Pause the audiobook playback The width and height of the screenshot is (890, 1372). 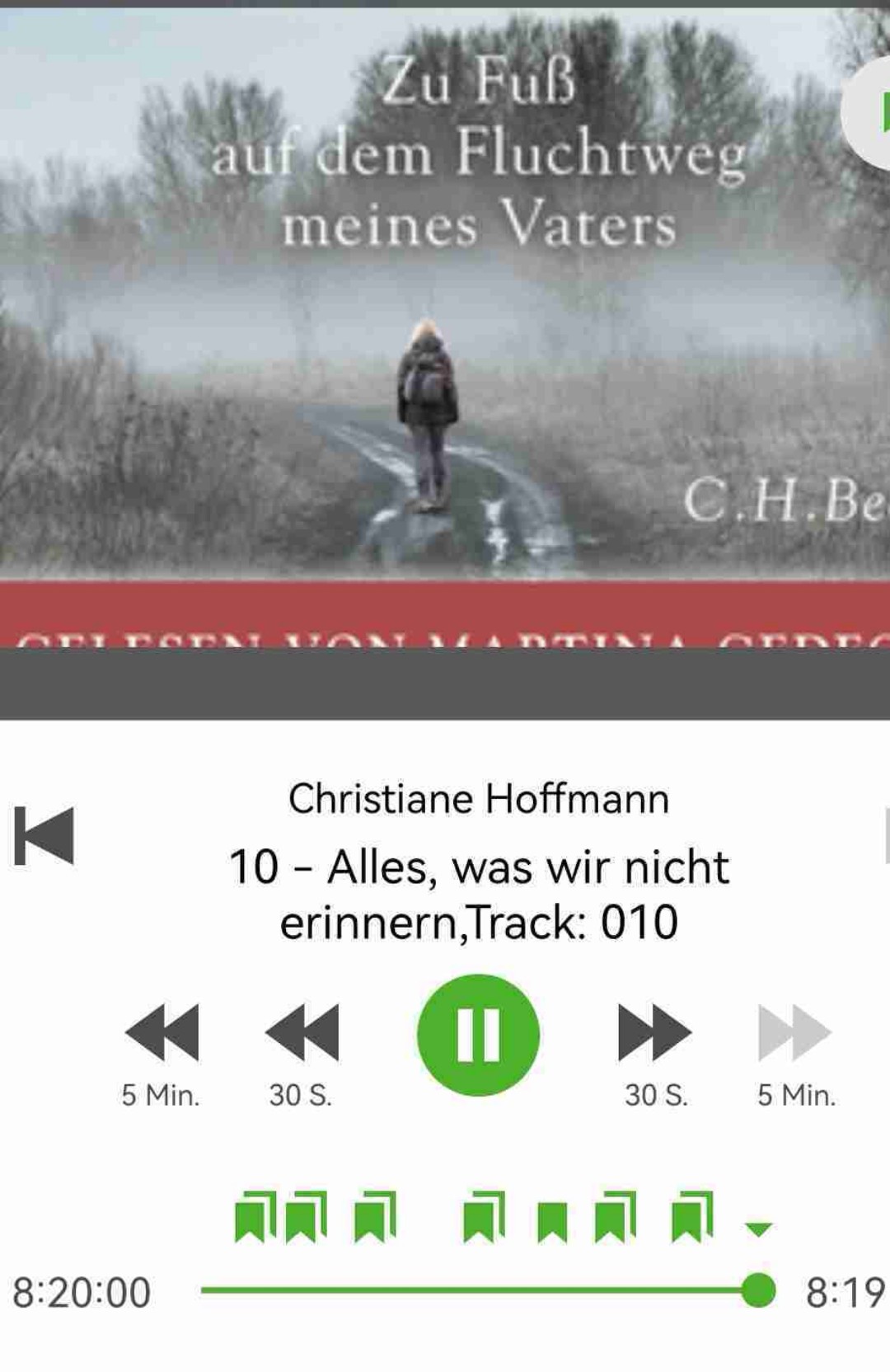[478, 1035]
